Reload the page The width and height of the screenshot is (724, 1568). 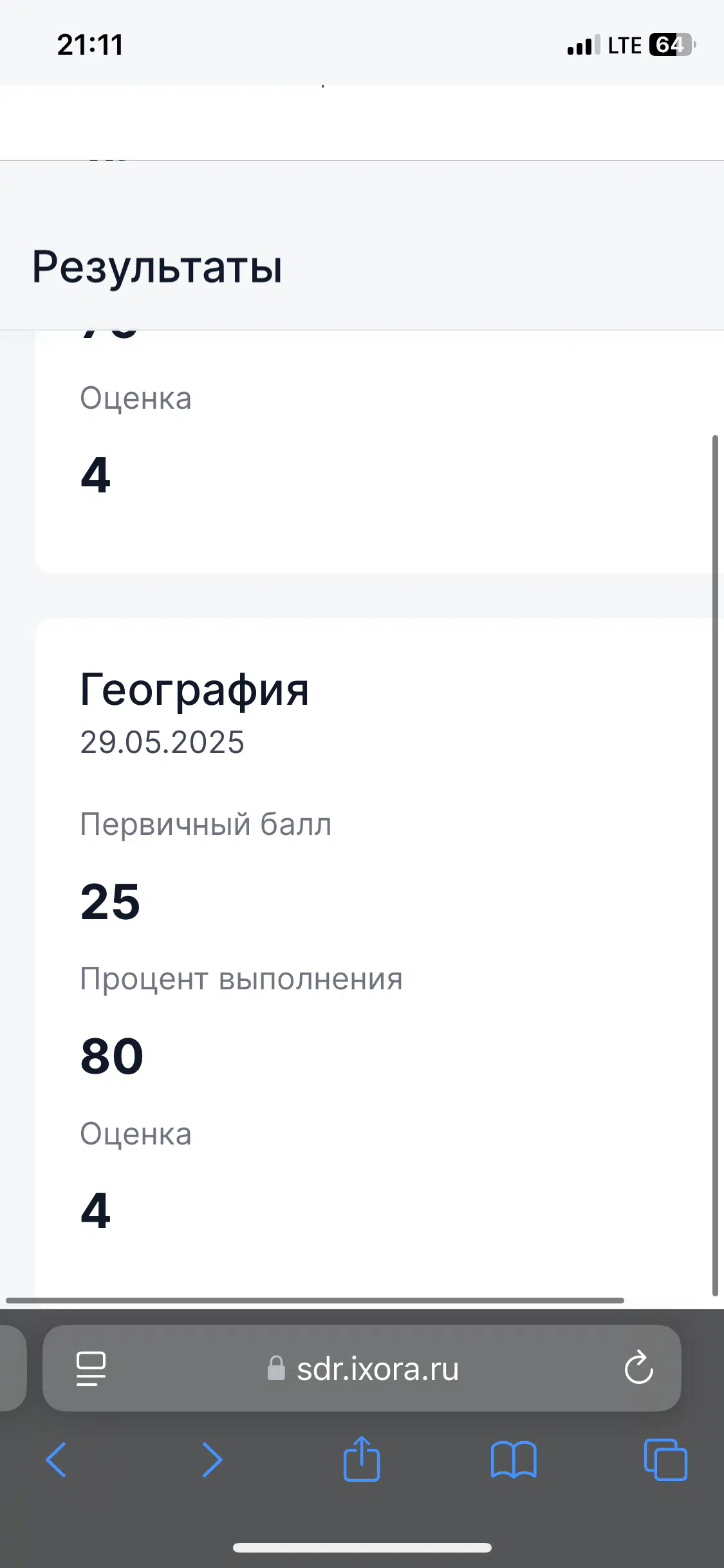coord(638,1367)
